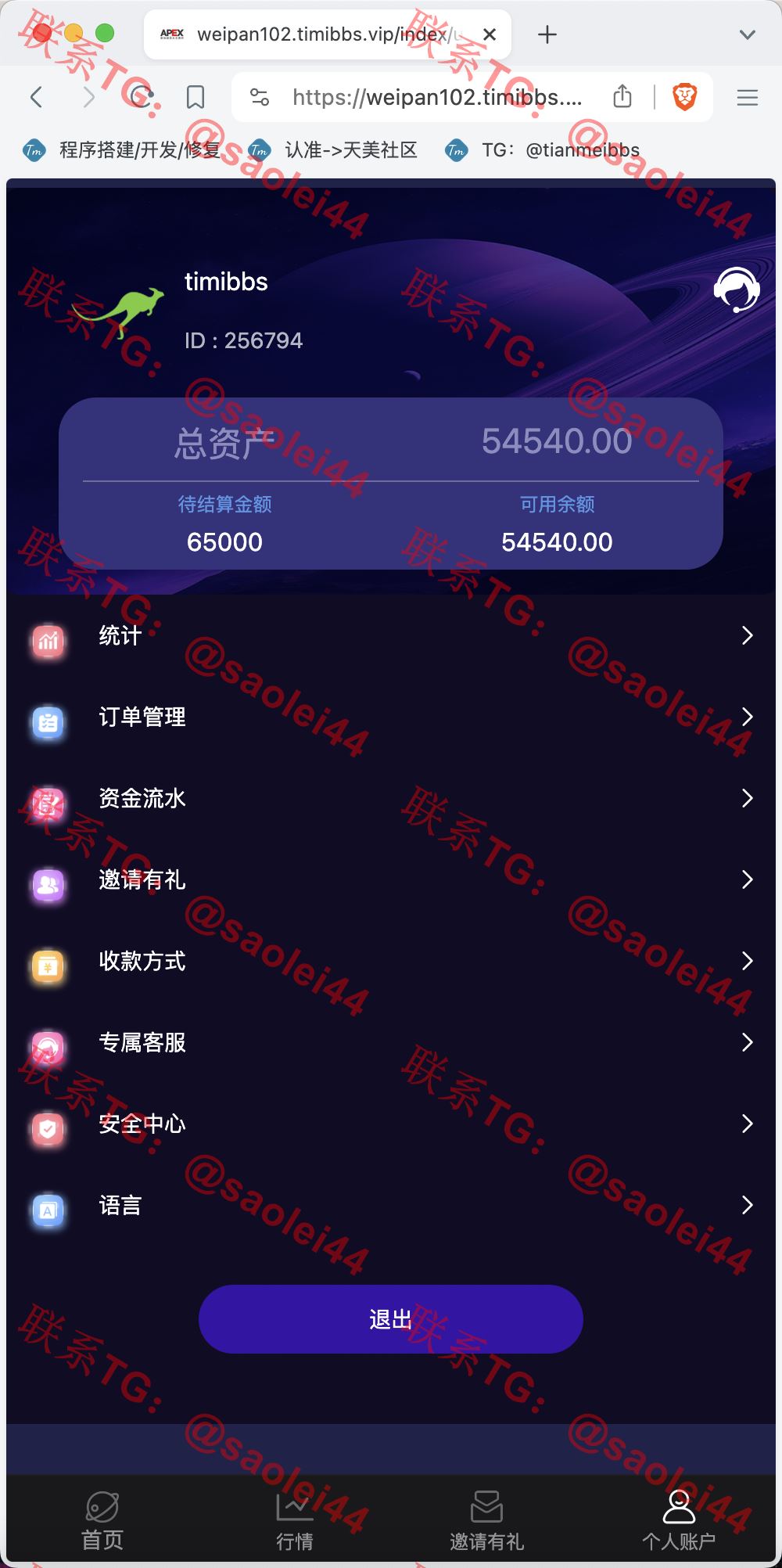Open the 邀请有礼 row in the menu list

pos(391,880)
